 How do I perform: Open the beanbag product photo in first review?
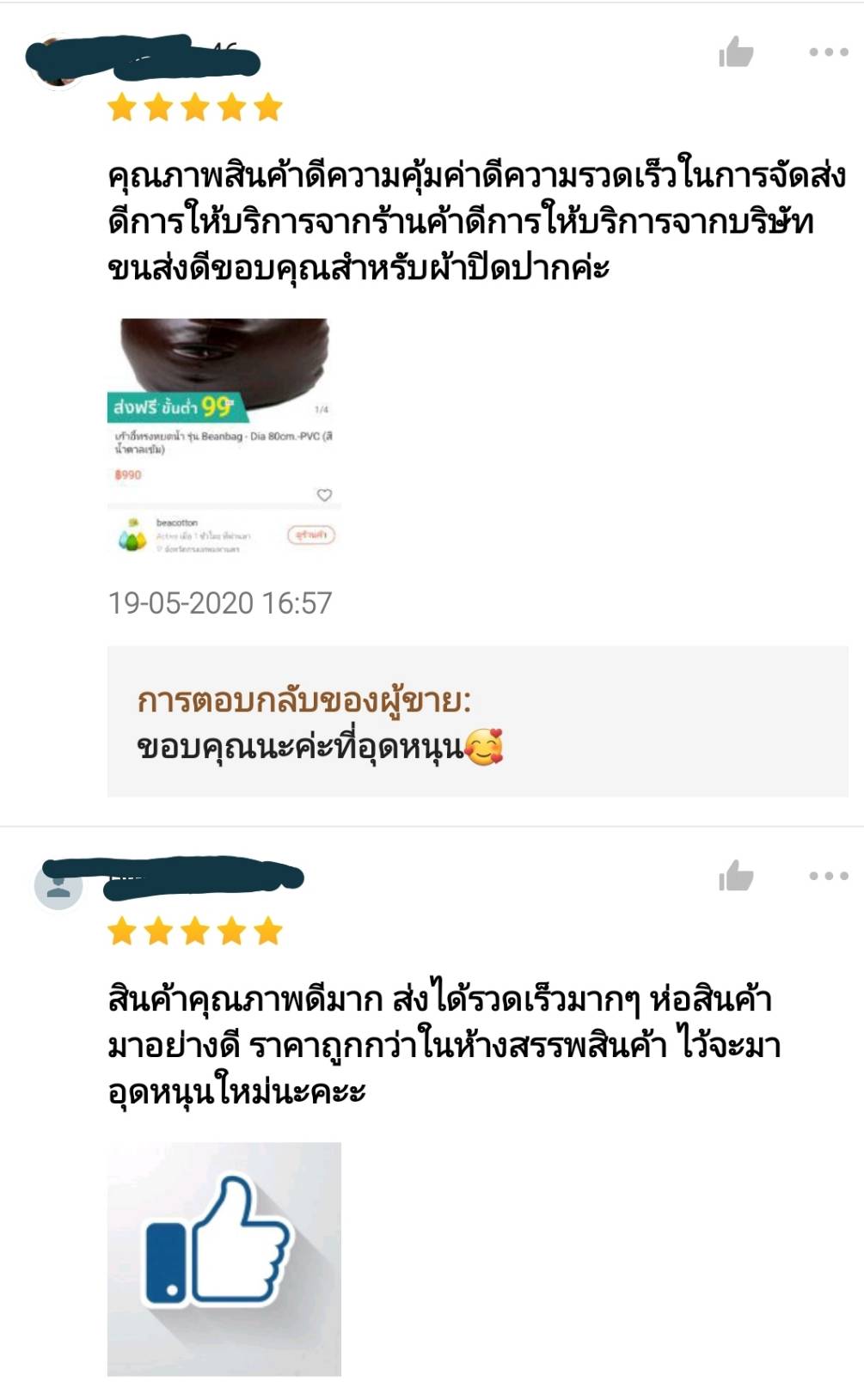point(224,437)
